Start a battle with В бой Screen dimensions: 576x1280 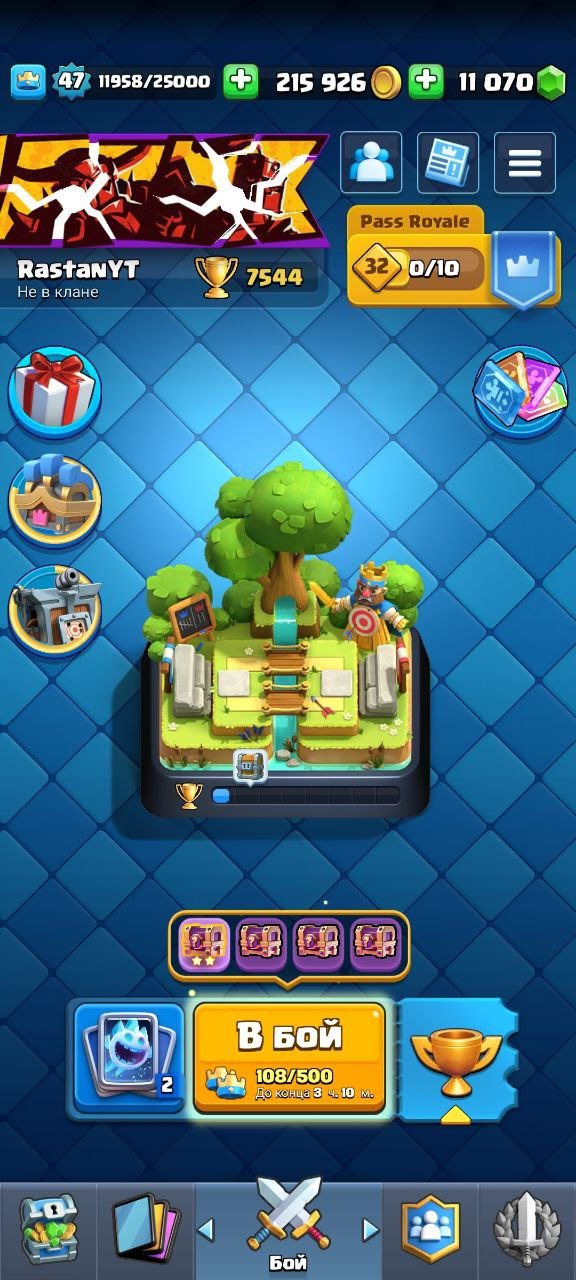point(290,1057)
